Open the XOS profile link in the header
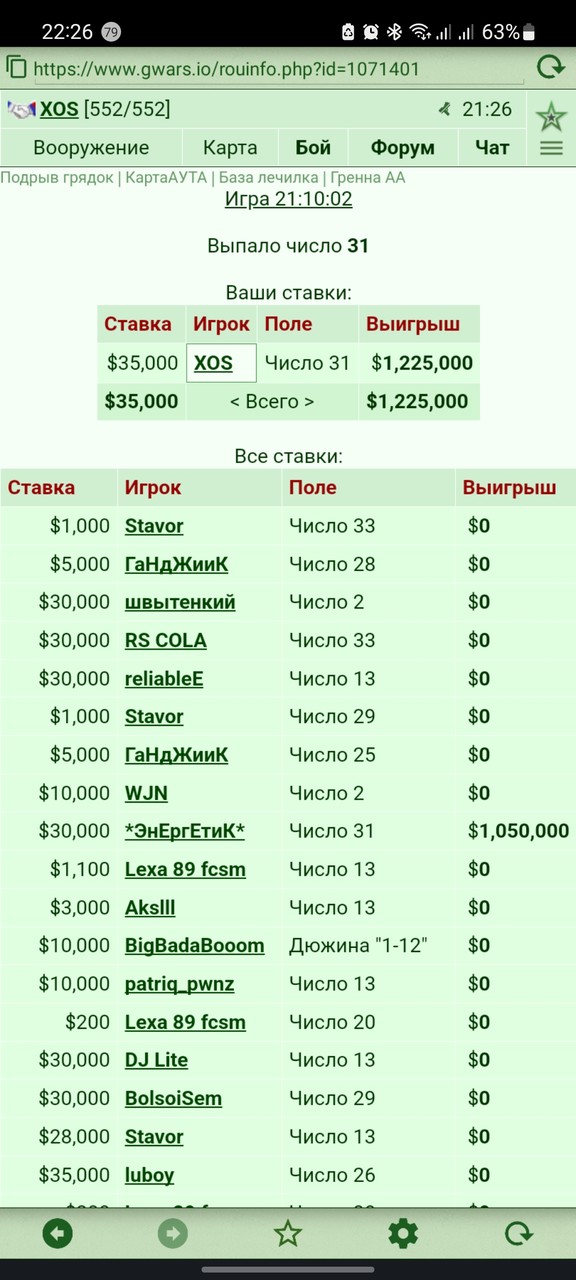 59,109
